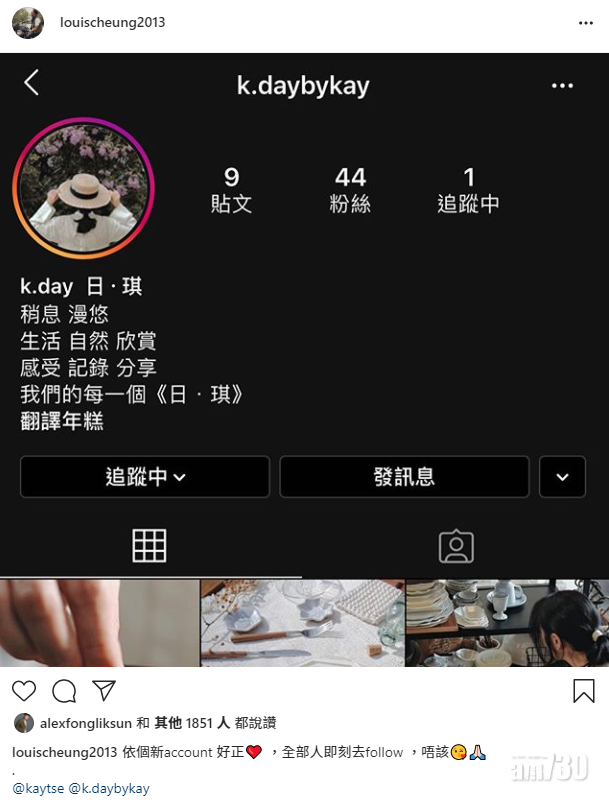Image resolution: width=609 pixels, height=800 pixels.
Task: Like this post with the heart icon
Action: [x=24, y=690]
